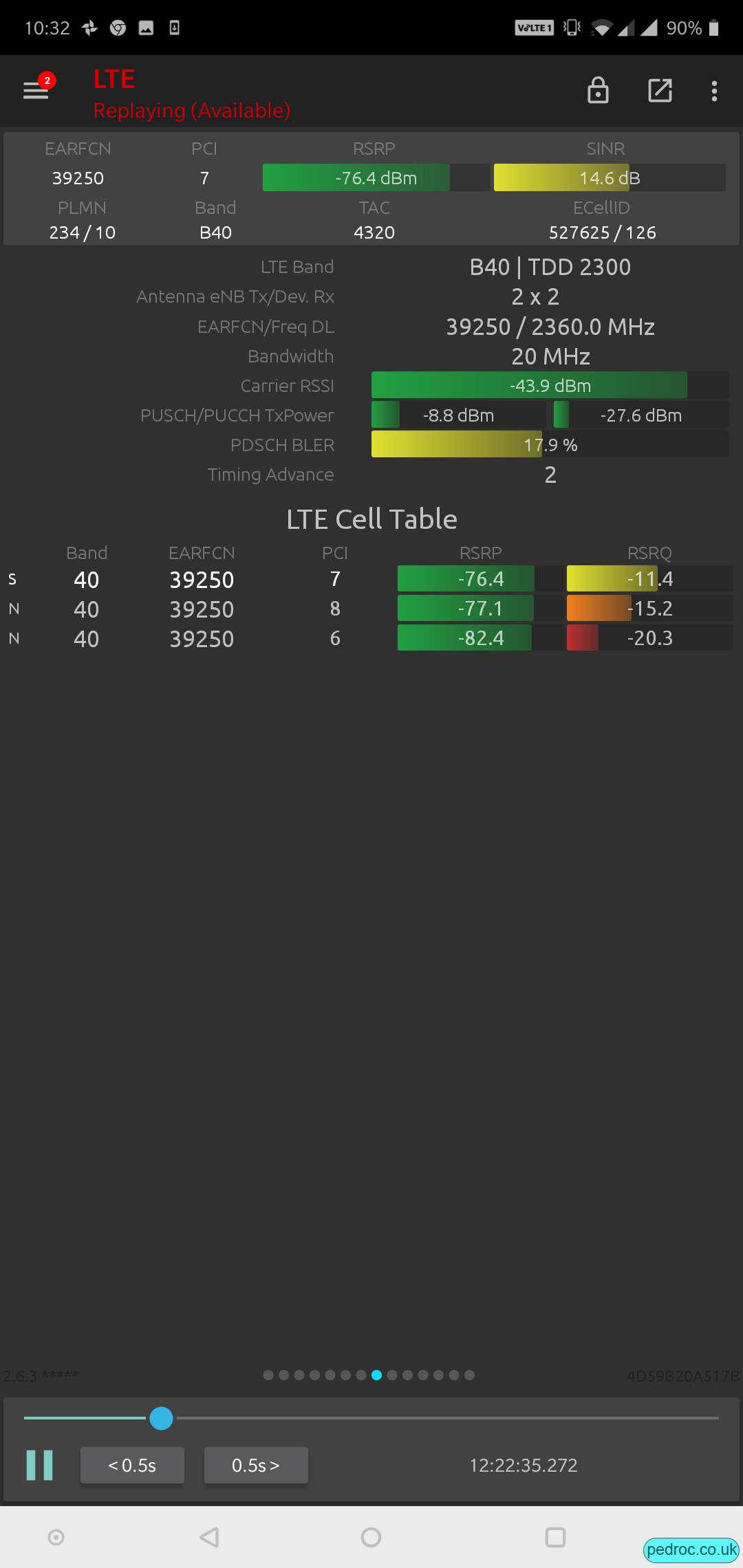This screenshot has width=743, height=1568.
Task: Go back using system navigation
Action: 209,1537
